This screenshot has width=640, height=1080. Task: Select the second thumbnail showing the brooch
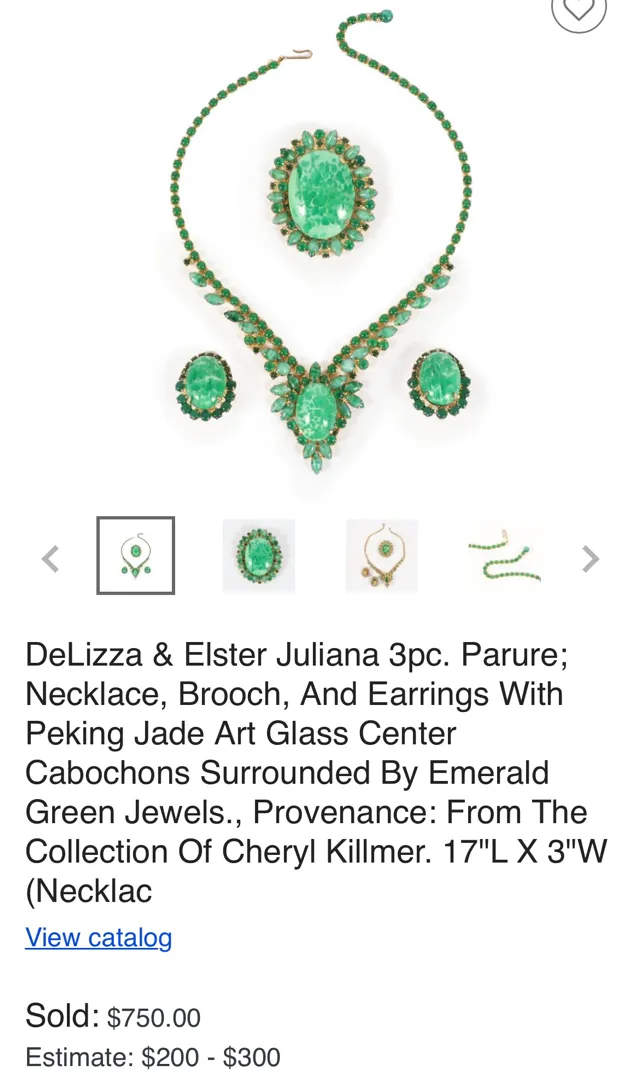pos(259,556)
